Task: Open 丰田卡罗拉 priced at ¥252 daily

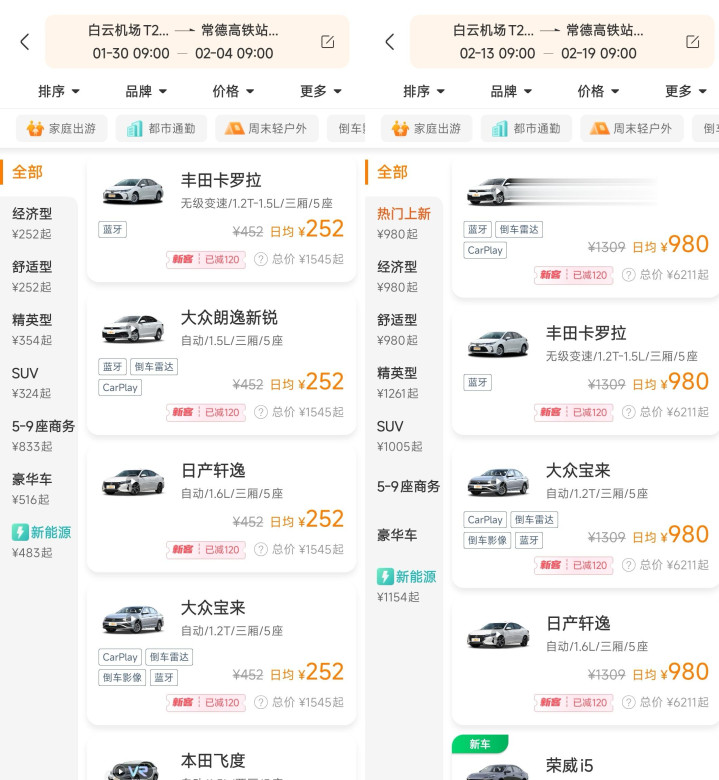Action: [221, 218]
